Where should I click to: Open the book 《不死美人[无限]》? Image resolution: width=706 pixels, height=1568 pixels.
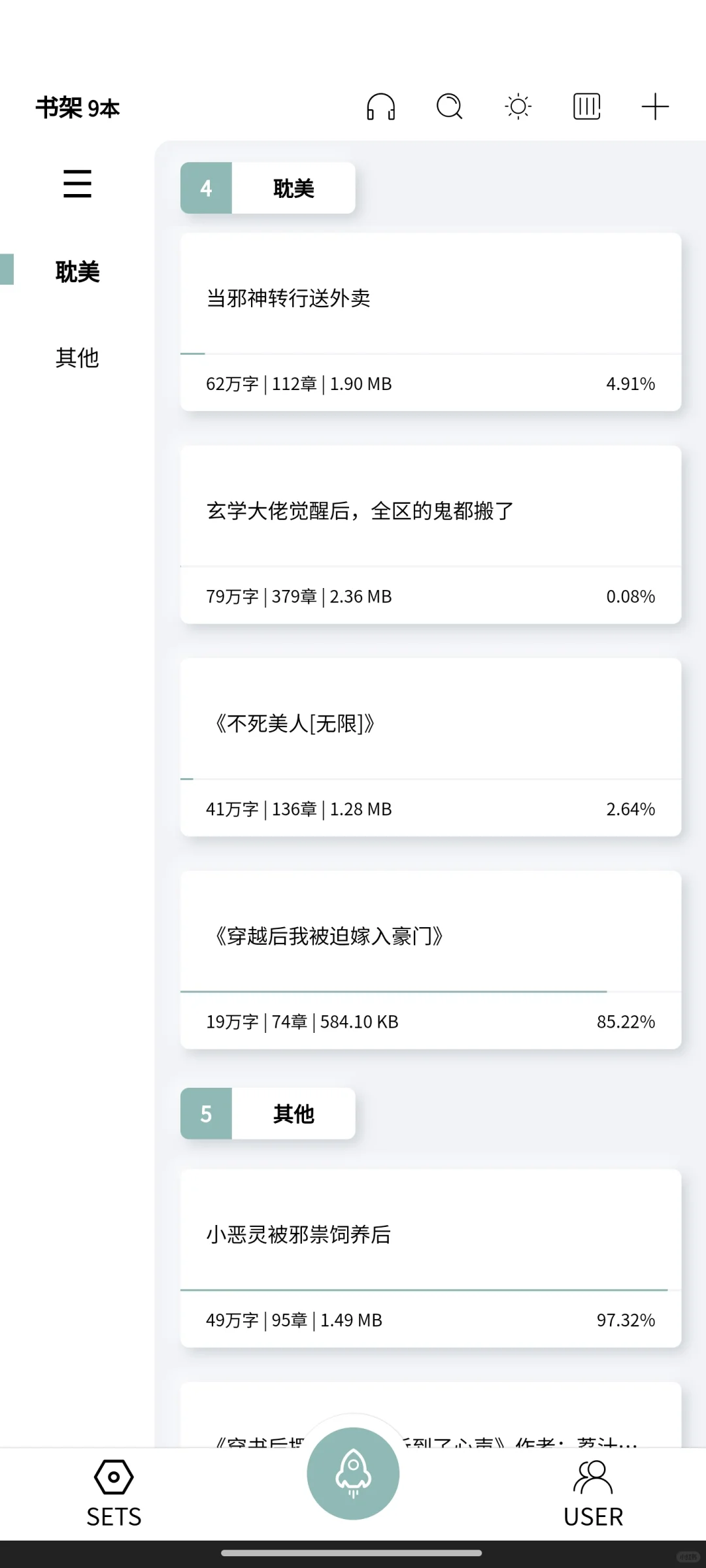tap(431, 747)
